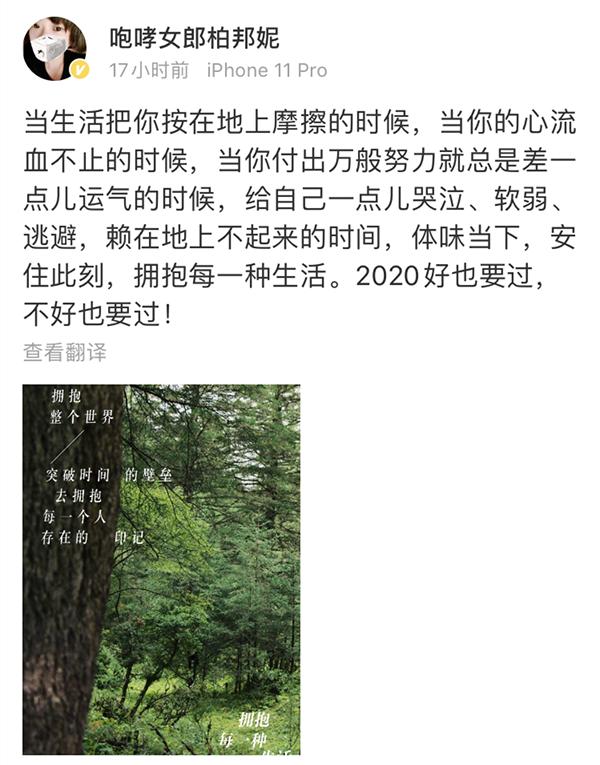This screenshot has height=765, width=600.
Task: Tap 查看翻译 to translate the post
Action: [64, 352]
